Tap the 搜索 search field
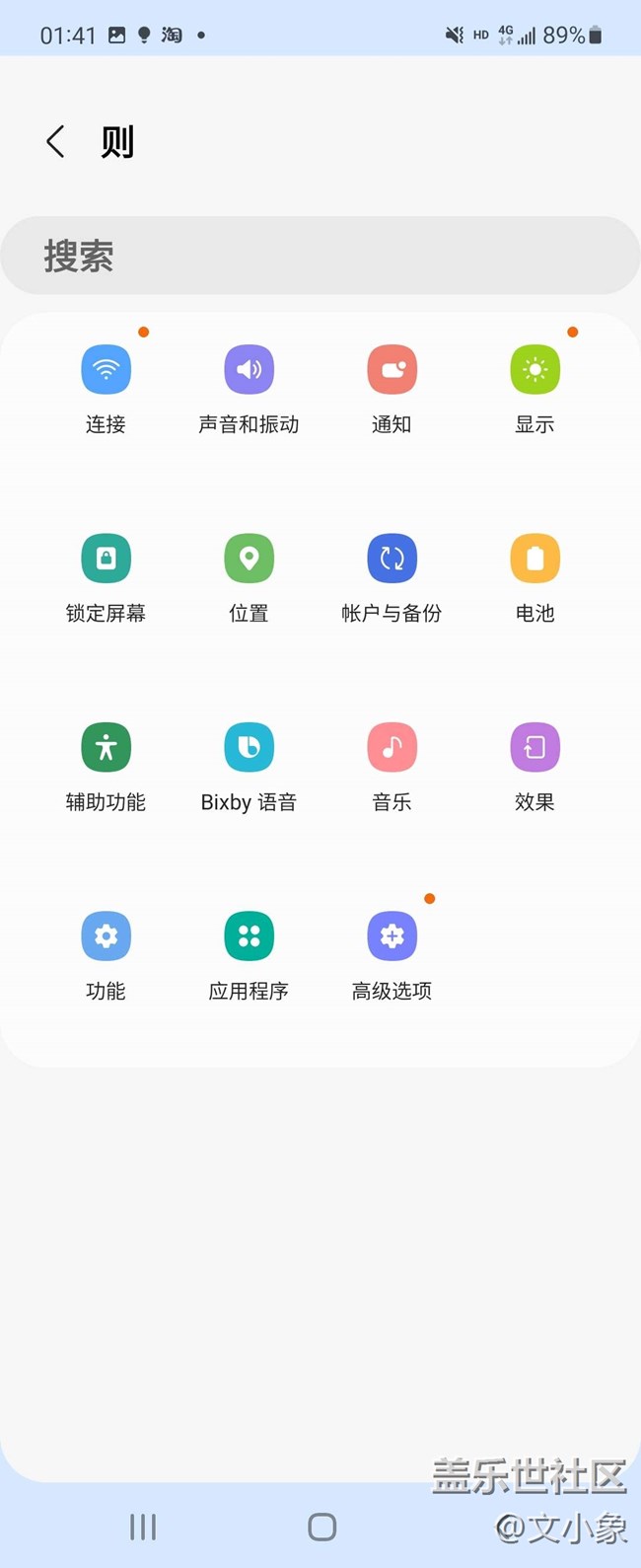This screenshot has height=1568, width=641. click(x=320, y=256)
